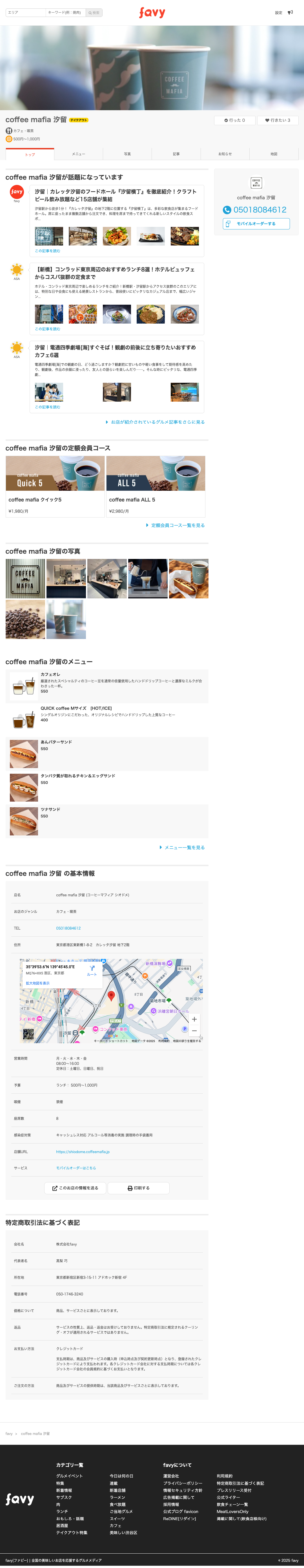Tap the 検索 search button
Screen dimensions: 304x1568
coord(94,12)
